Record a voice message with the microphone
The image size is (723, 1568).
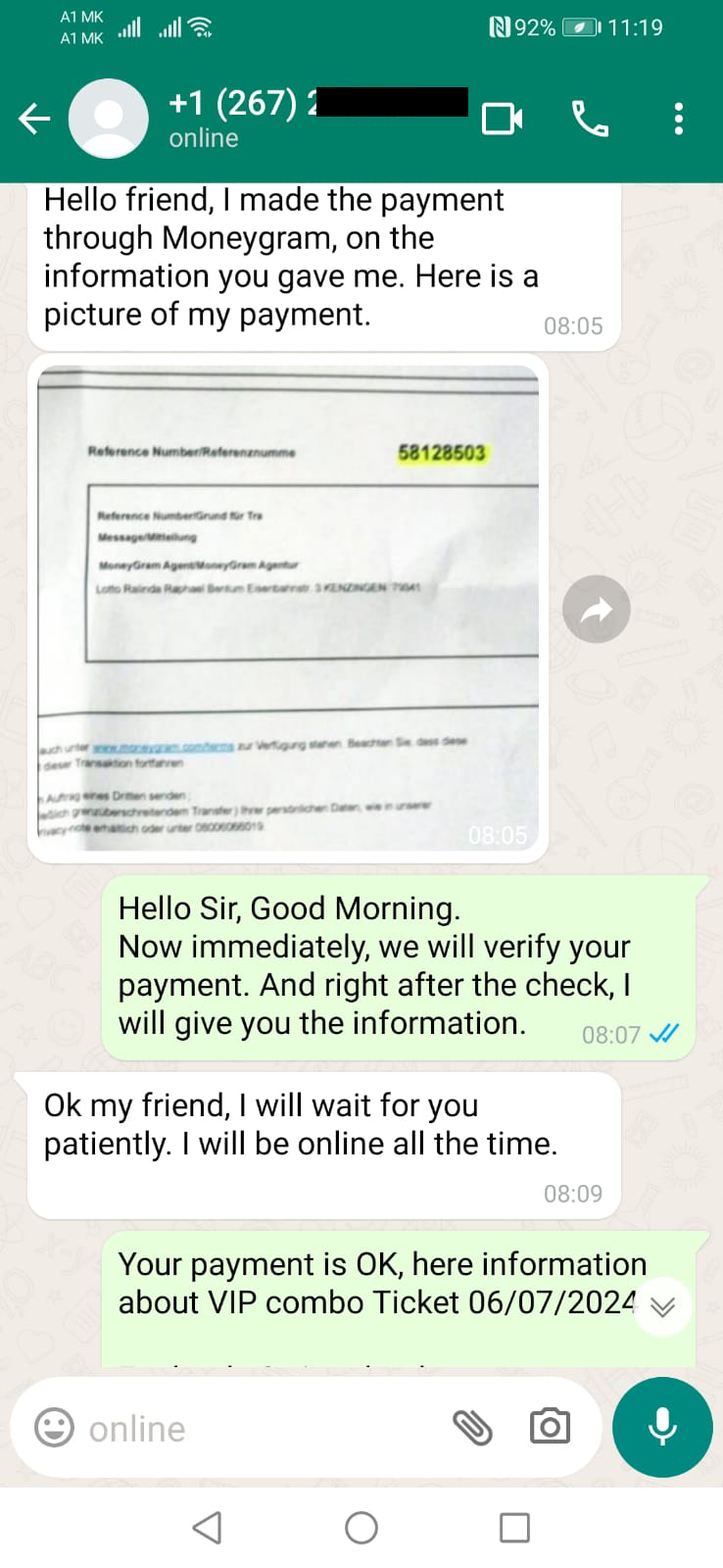tap(662, 1427)
